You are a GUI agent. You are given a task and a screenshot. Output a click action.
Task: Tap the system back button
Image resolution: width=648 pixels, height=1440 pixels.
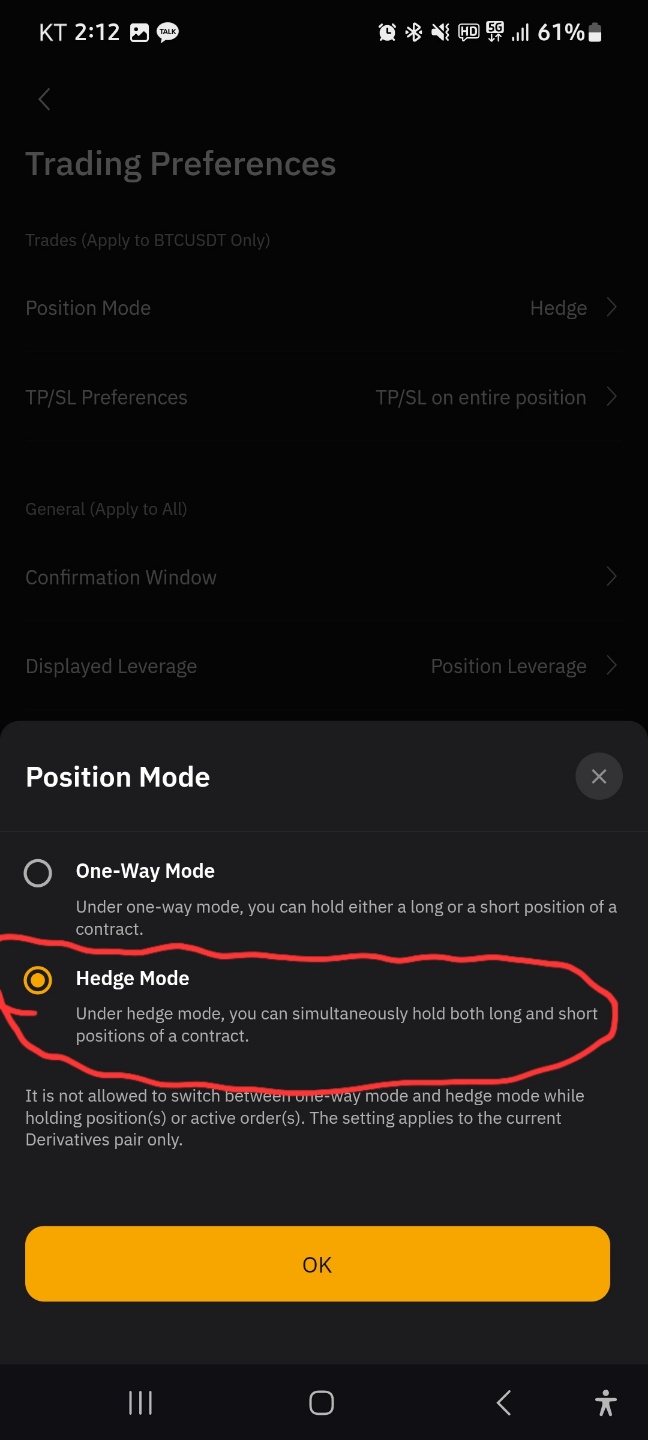[x=504, y=1403]
